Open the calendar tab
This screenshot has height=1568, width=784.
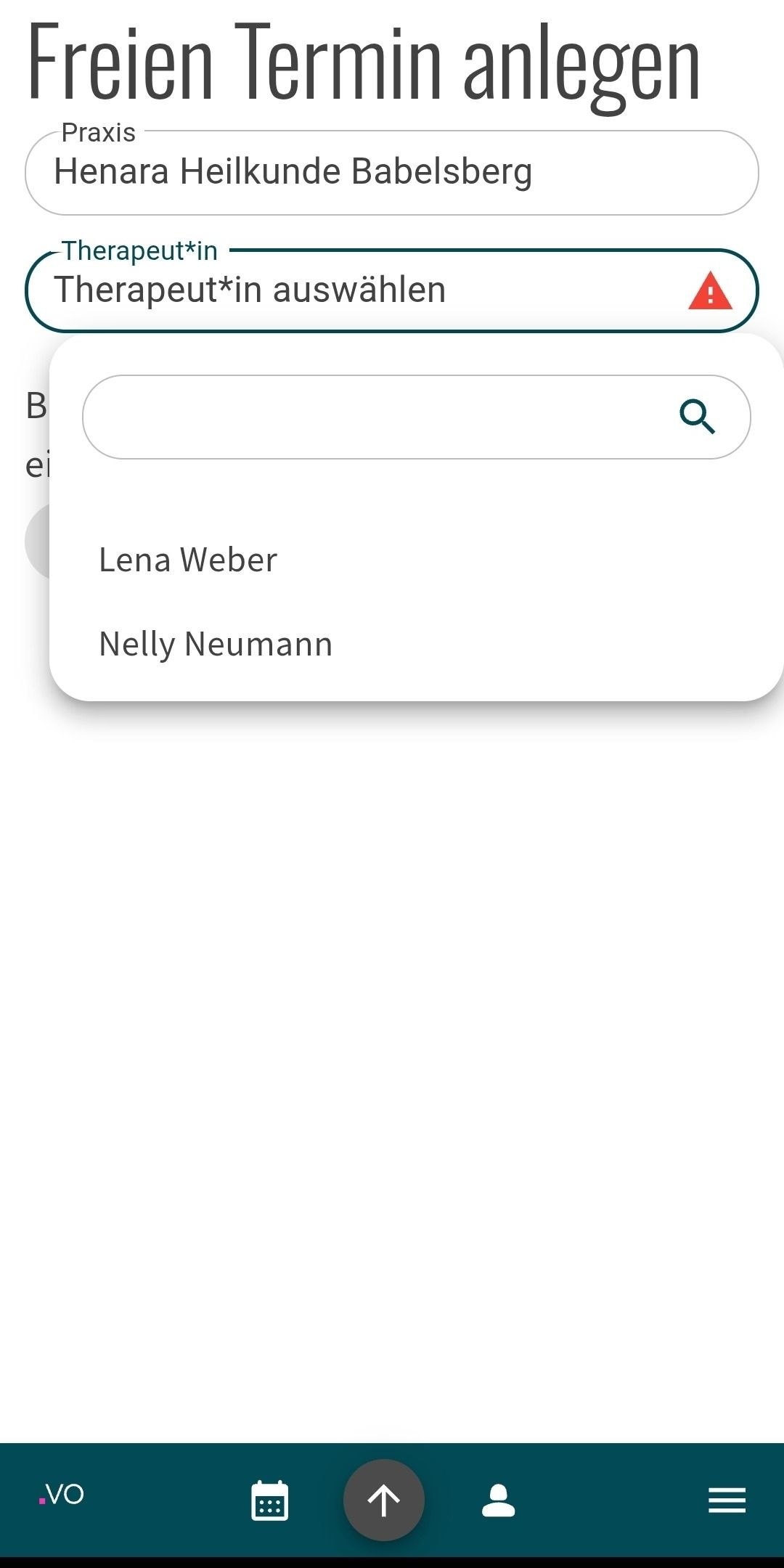pyautogui.click(x=269, y=1500)
